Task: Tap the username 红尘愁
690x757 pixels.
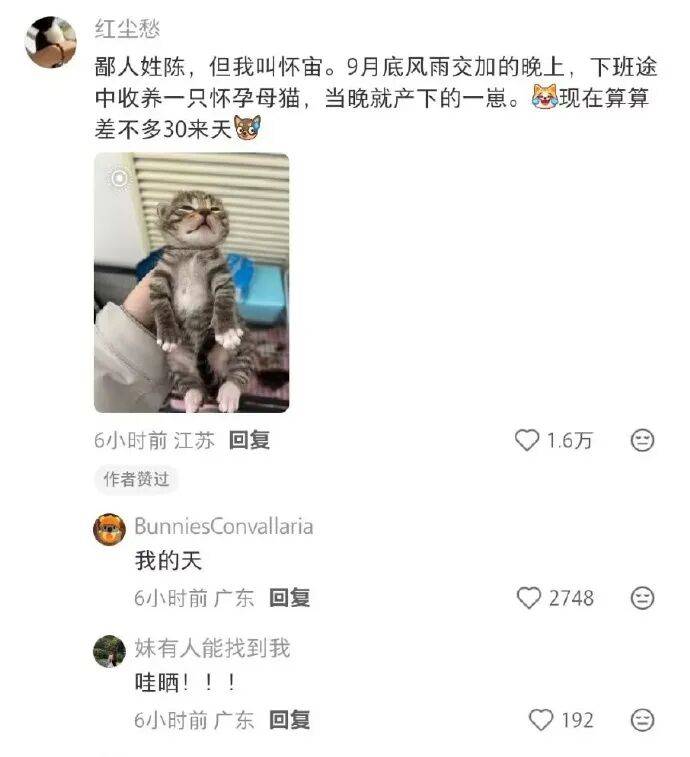Action: tap(127, 28)
